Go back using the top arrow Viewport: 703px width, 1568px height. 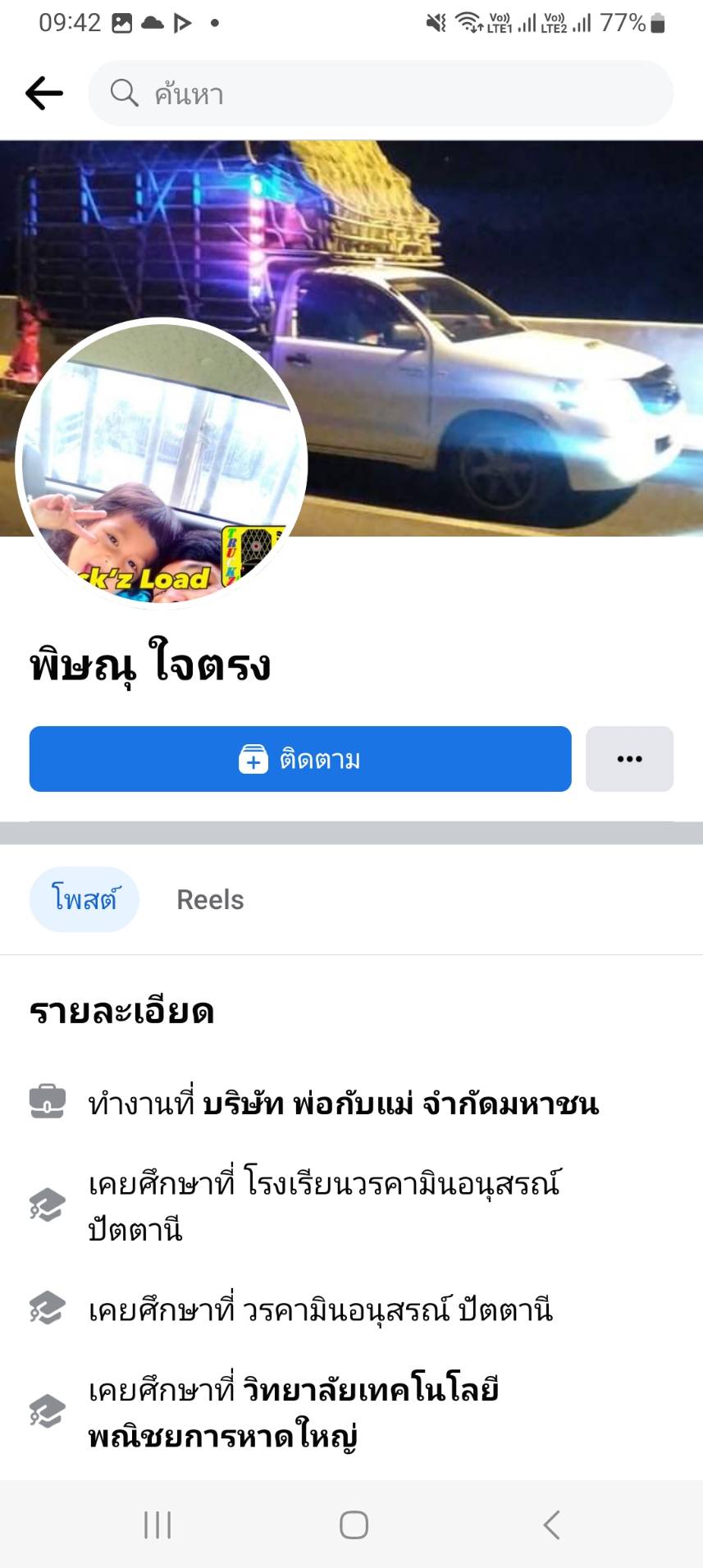click(x=44, y=94)
